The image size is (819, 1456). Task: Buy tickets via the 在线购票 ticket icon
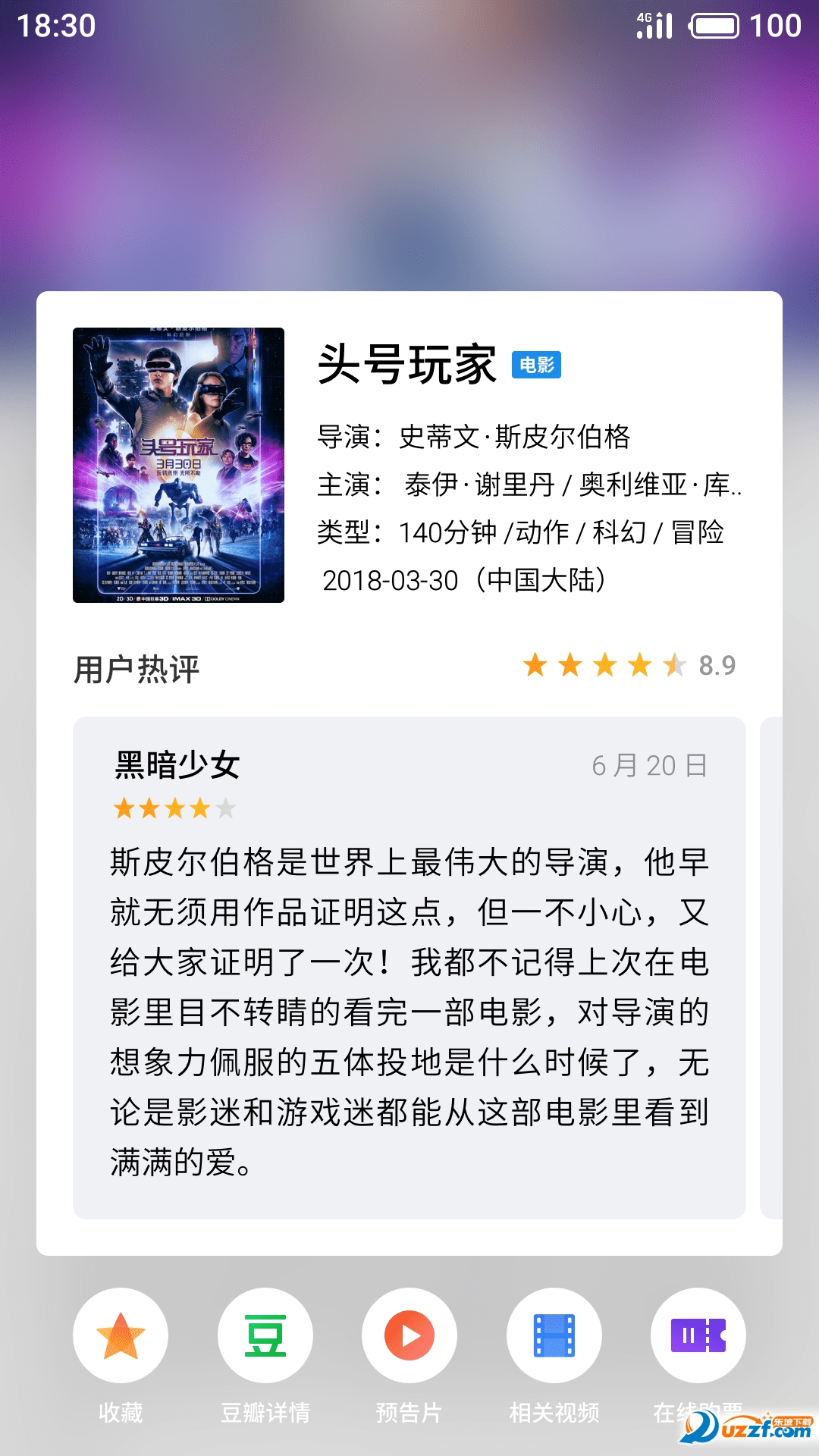(x=697, y=1337)
